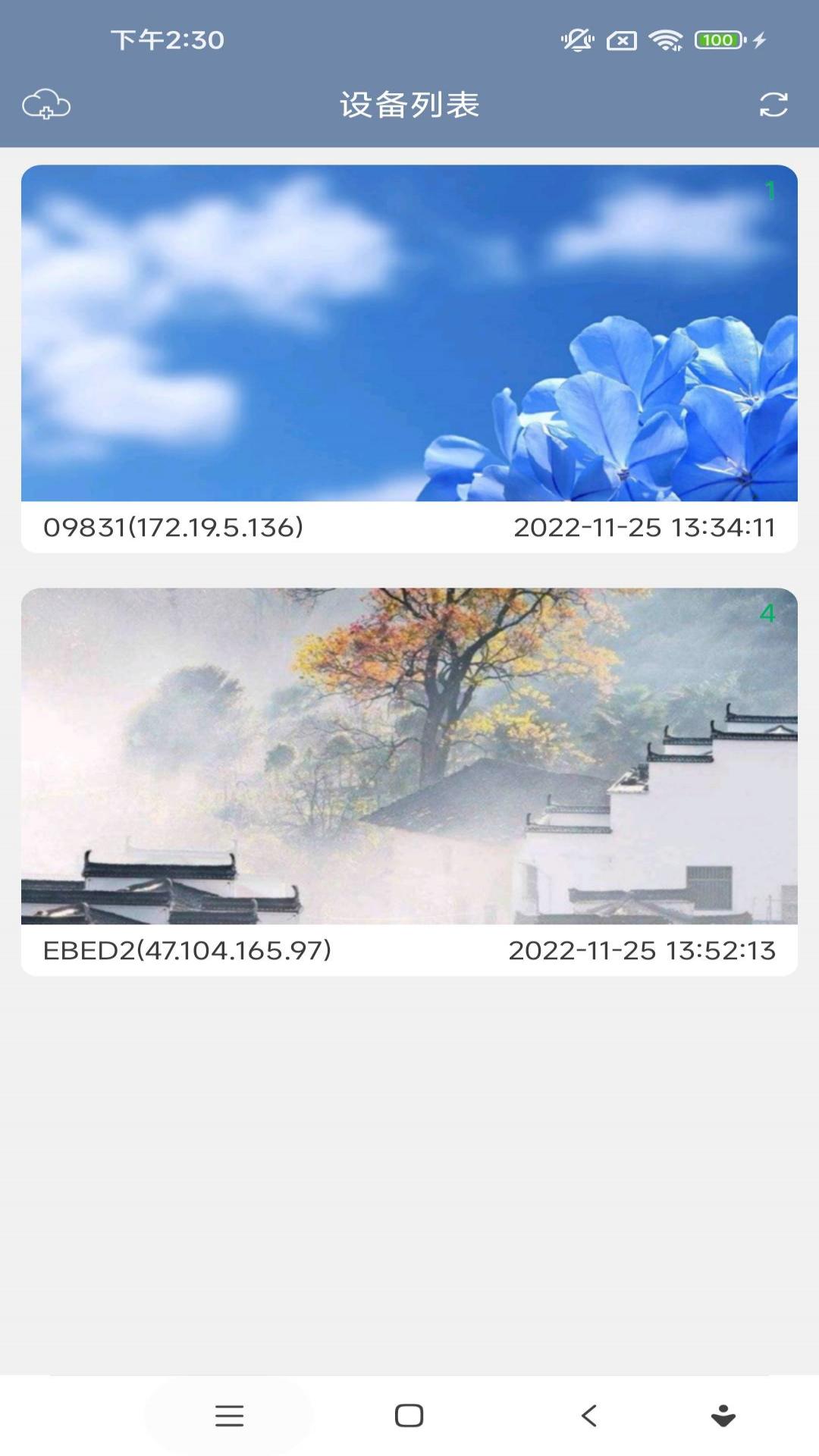Screen dimensions: 819x1456
Task: Go back using the system back button
Action: [x=589, y=1415]
